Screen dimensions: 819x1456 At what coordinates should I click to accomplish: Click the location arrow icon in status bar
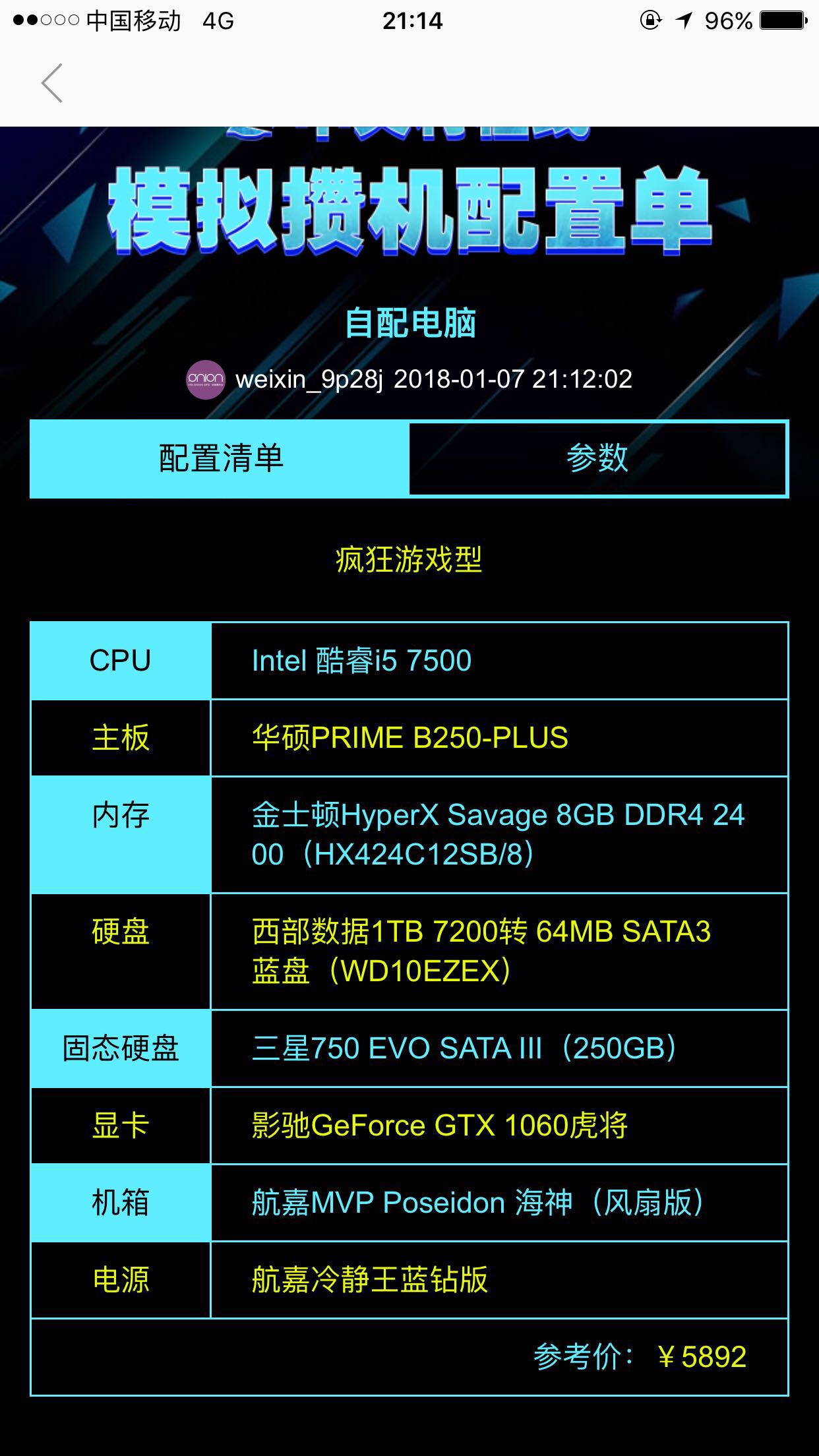(x=686, y=20)
